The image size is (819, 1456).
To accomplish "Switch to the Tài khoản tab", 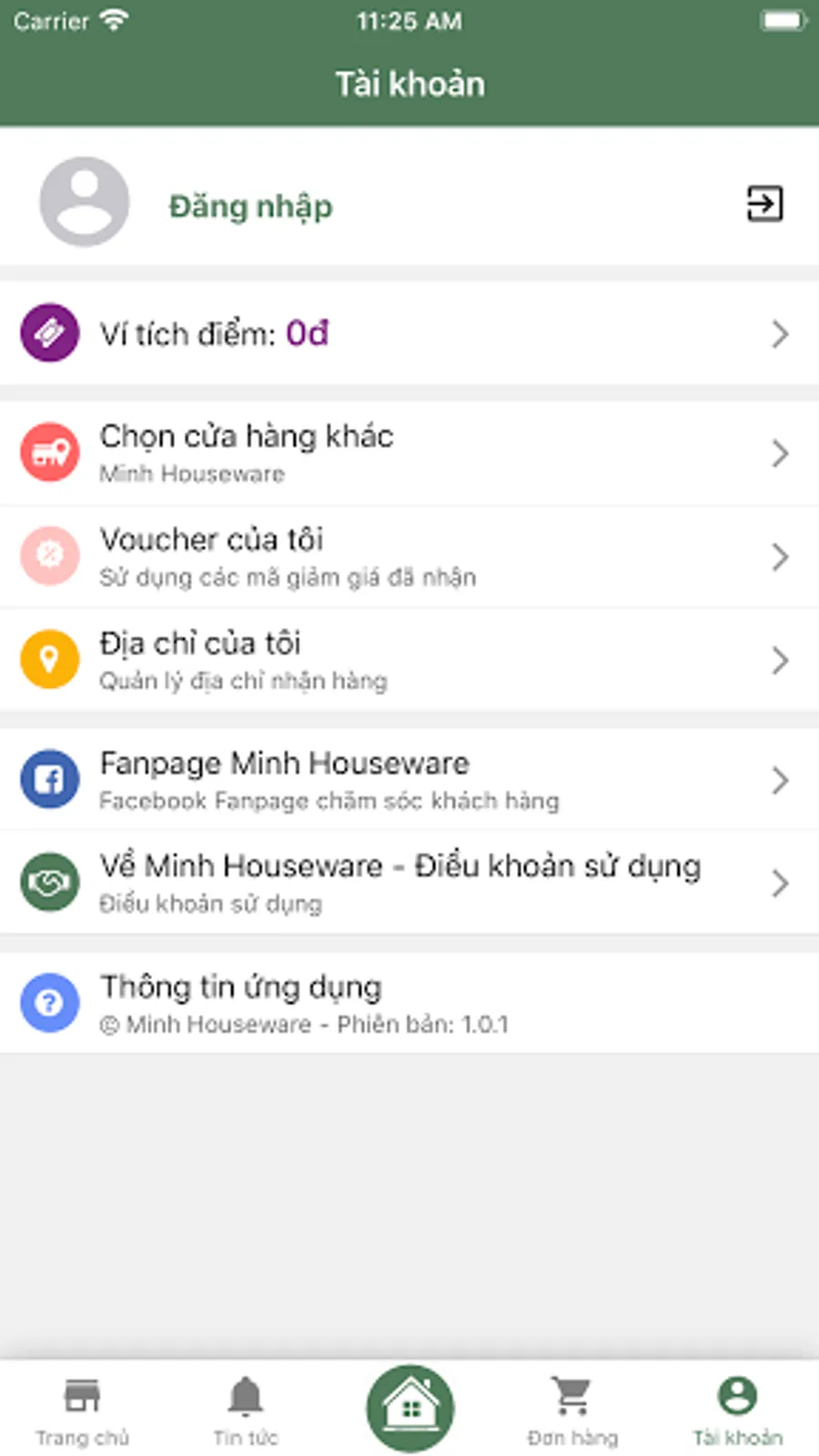I will coord(737,1406).
